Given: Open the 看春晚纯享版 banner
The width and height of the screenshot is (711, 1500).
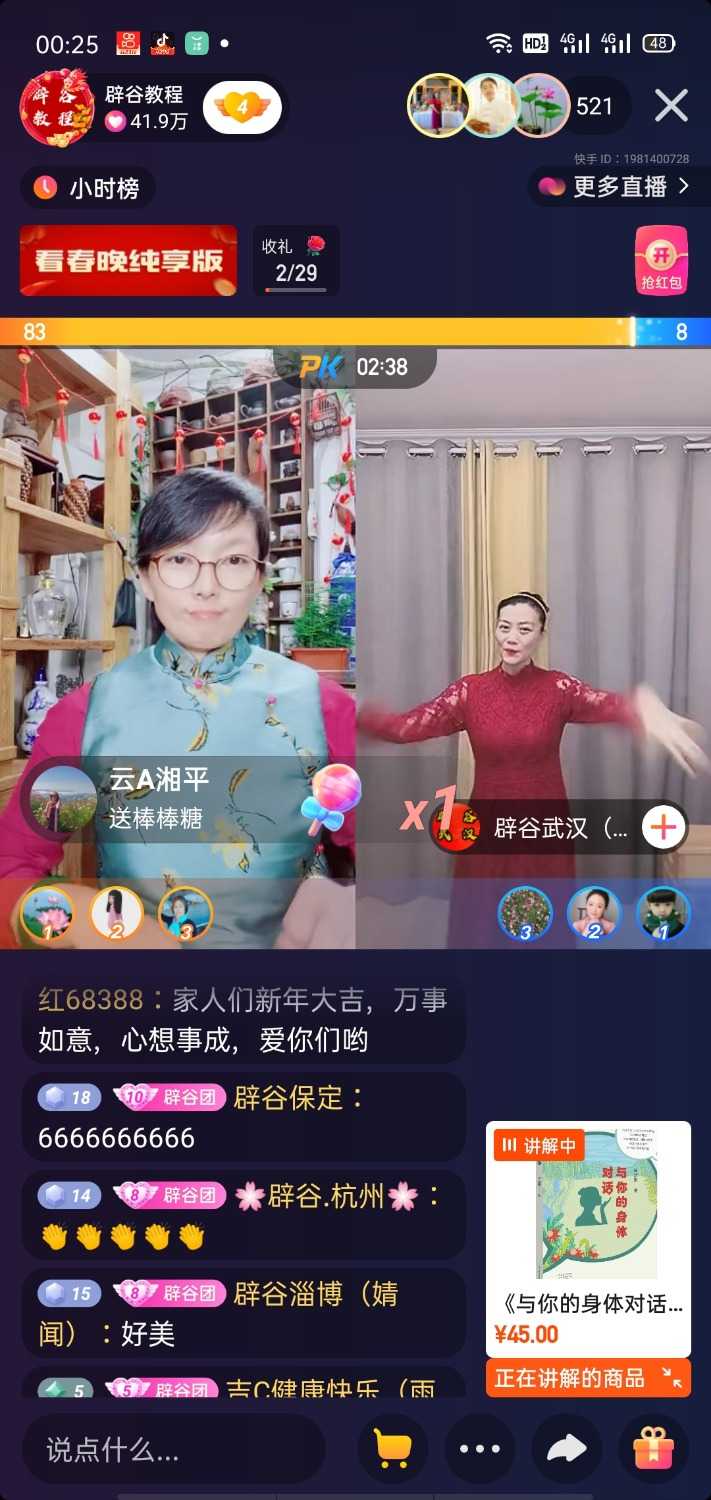Looking at the screenshot, I should click(128, 260).
